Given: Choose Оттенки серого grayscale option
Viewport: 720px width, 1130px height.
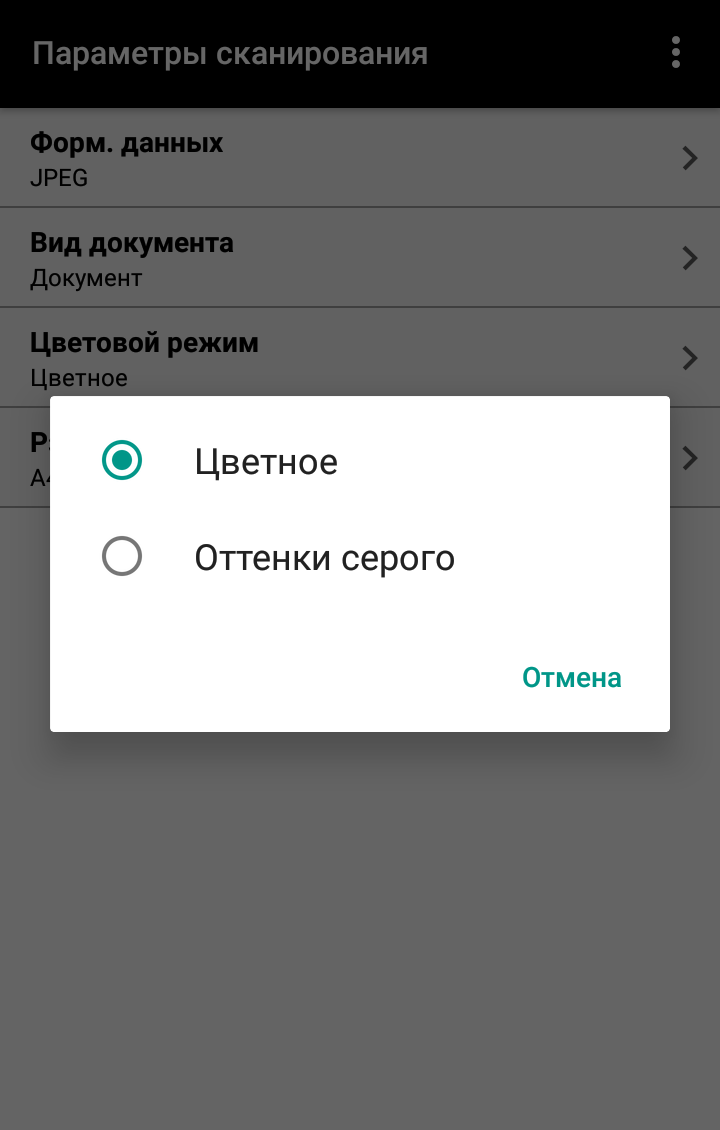Looking at the screenshot, I should [323, 558].
